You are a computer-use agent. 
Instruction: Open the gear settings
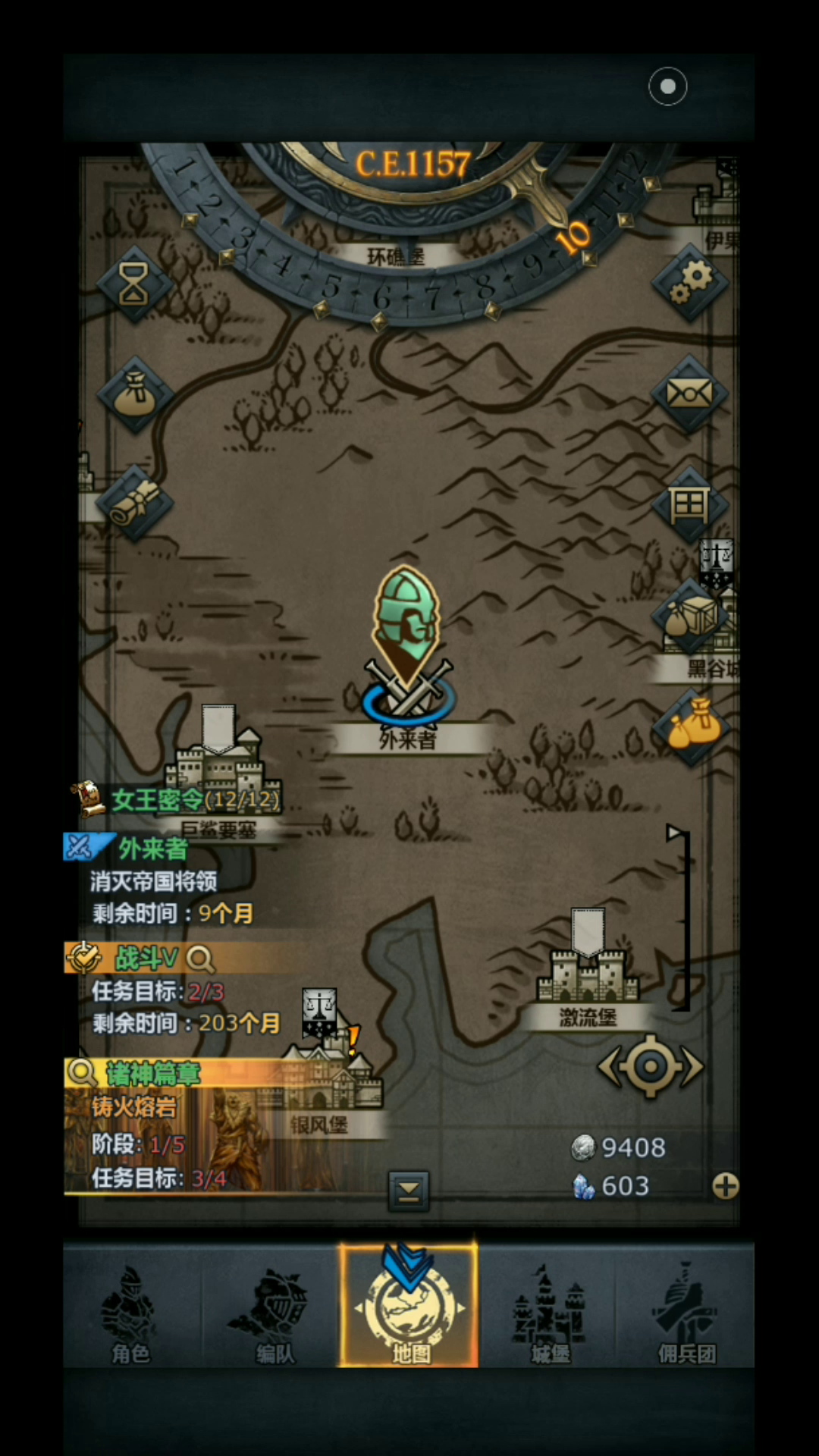[690, 284]
